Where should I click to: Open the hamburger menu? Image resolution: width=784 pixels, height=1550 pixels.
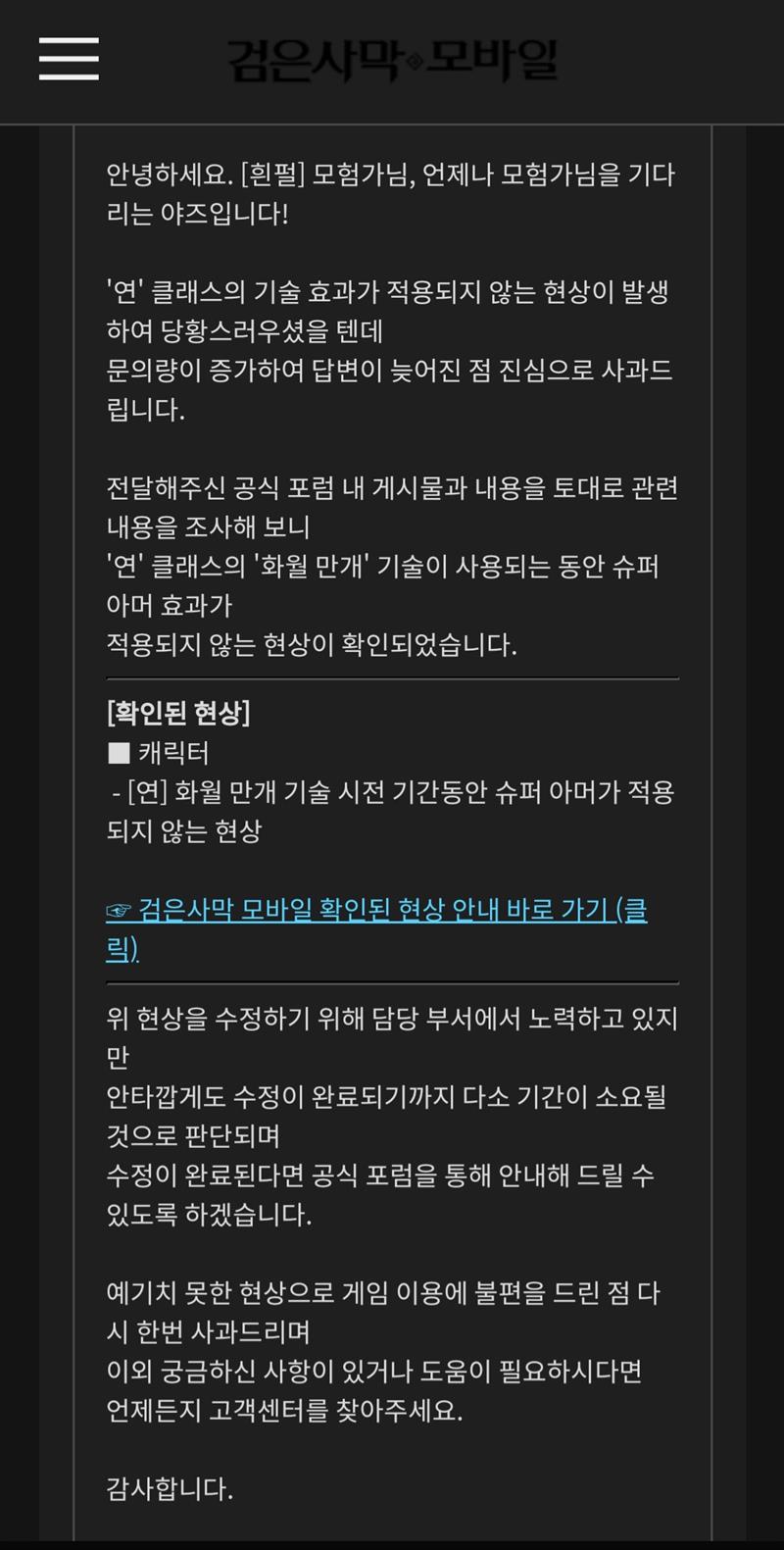tap(69, 59)
